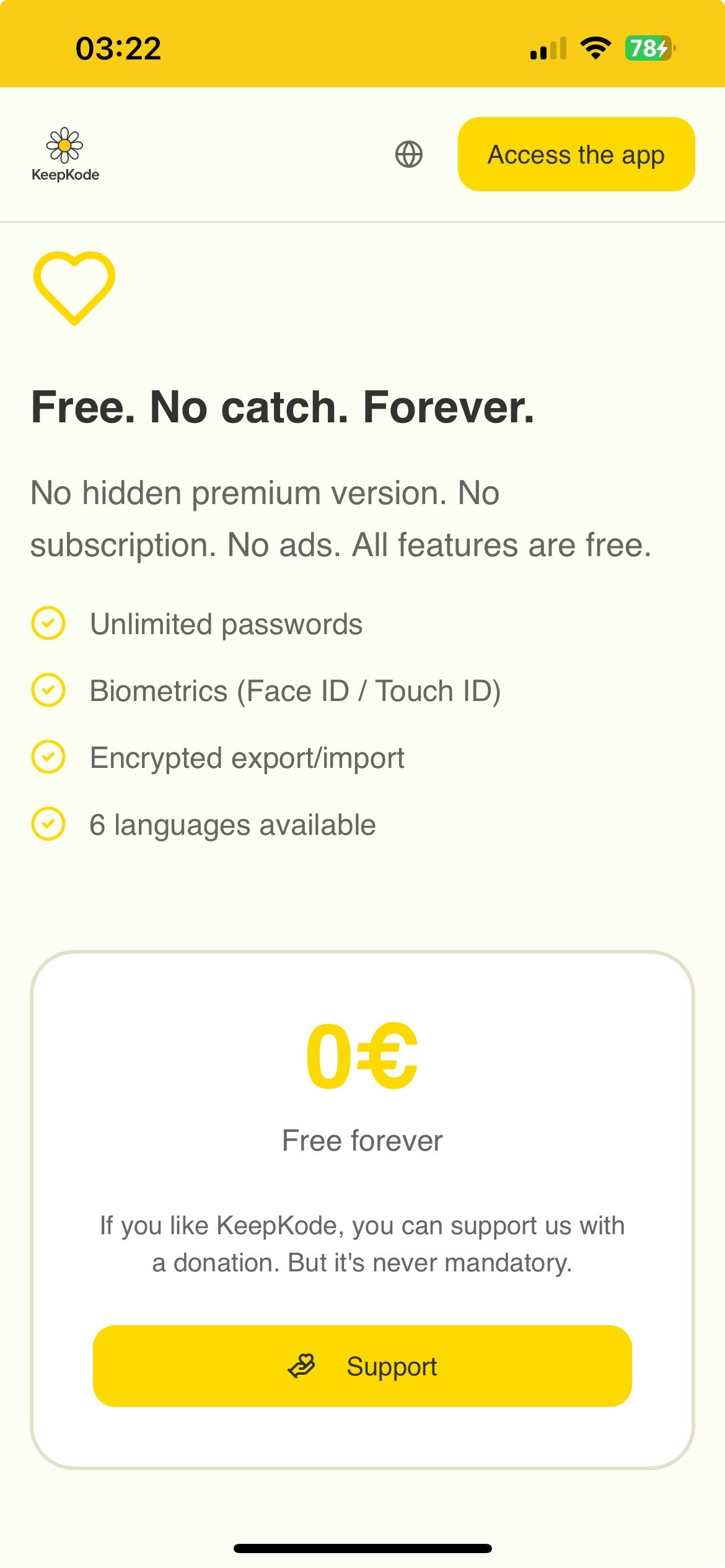Select the Biometrics feature row
725x1568 pixels.
(296, 690)
